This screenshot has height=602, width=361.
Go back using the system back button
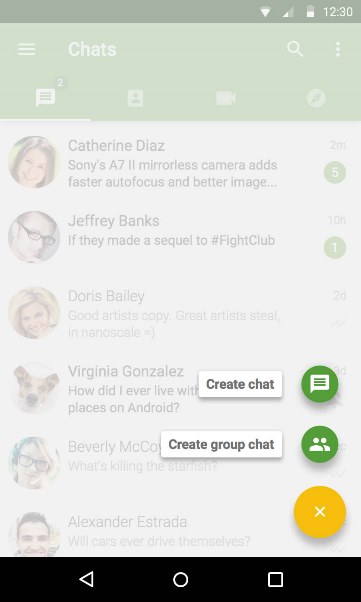tap(86, 579)
